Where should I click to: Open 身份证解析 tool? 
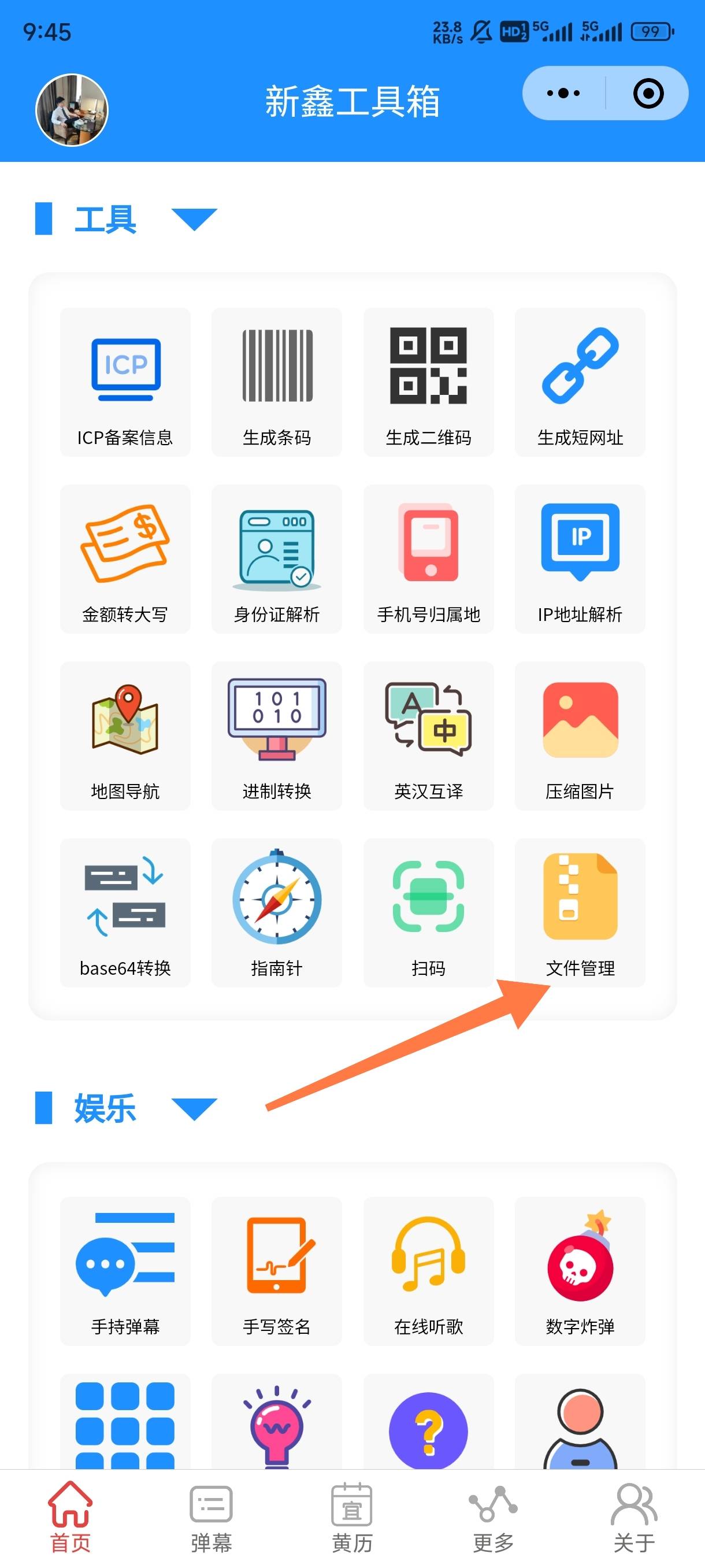click(x=277, y=559)
